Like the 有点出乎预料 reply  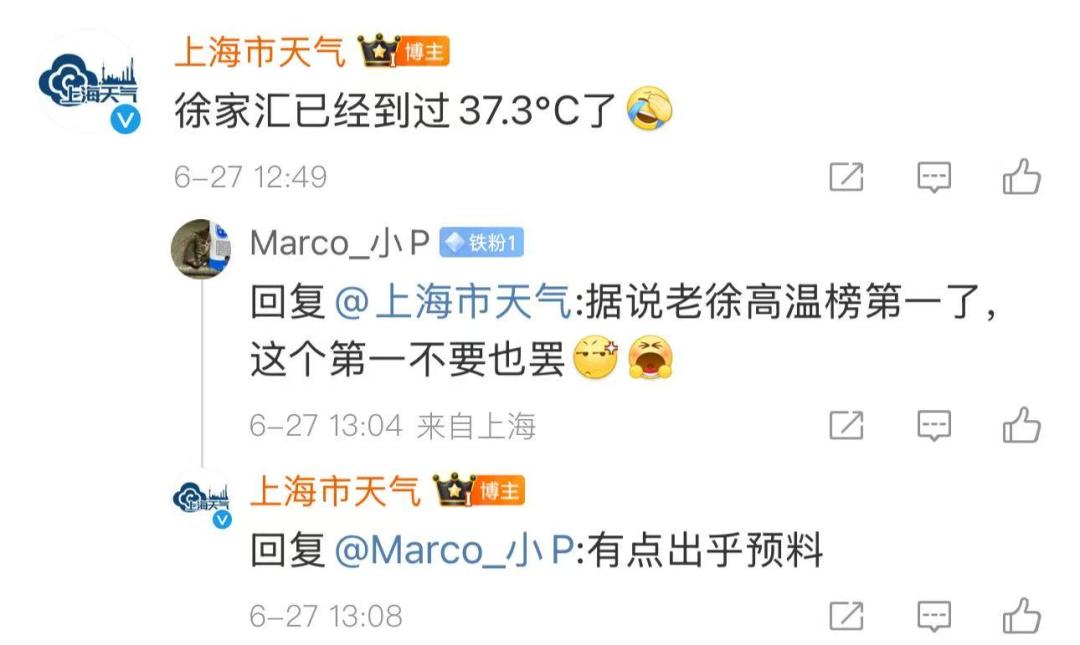click(x=1021, y=614)
